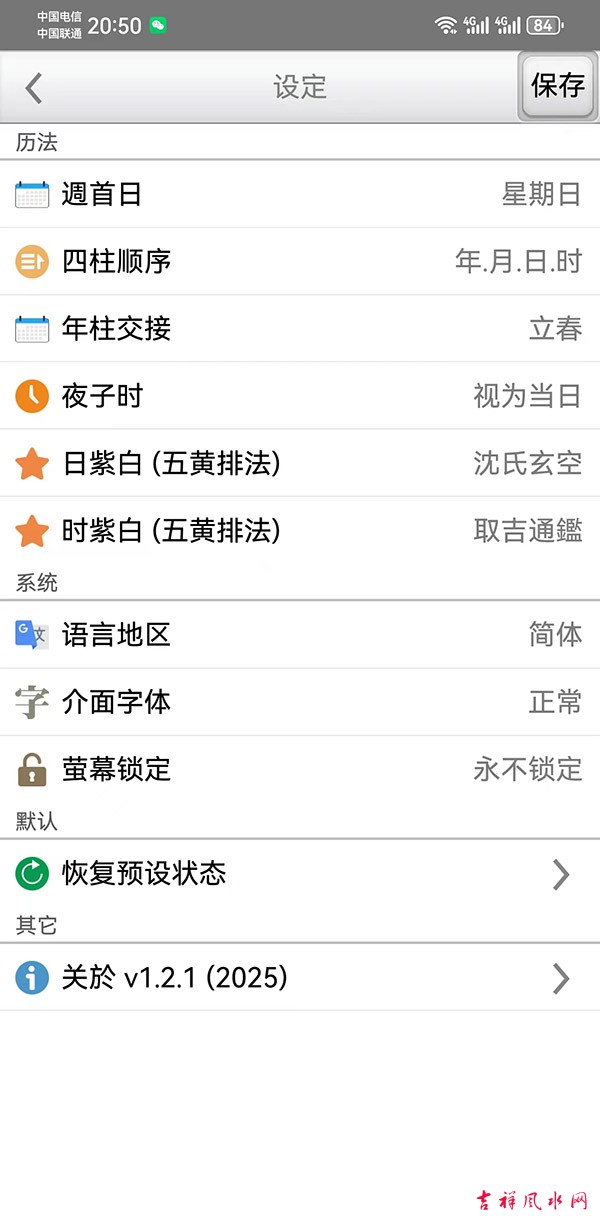Screen dimensions: 600x1224
Task: Open 萤幕锁定 screen lock setting
Action: [300, 769]
